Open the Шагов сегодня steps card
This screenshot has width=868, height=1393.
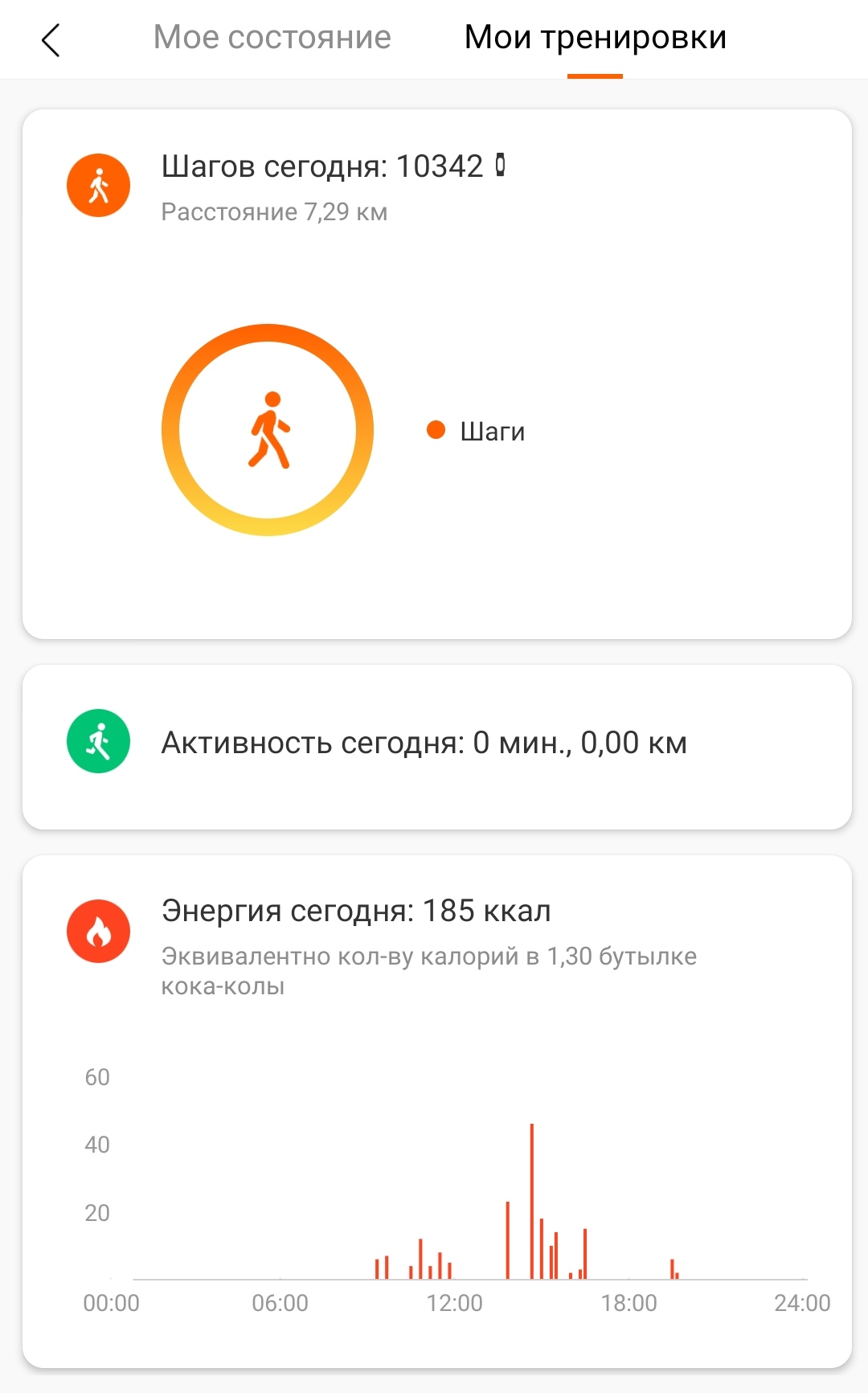pos(437,374)
